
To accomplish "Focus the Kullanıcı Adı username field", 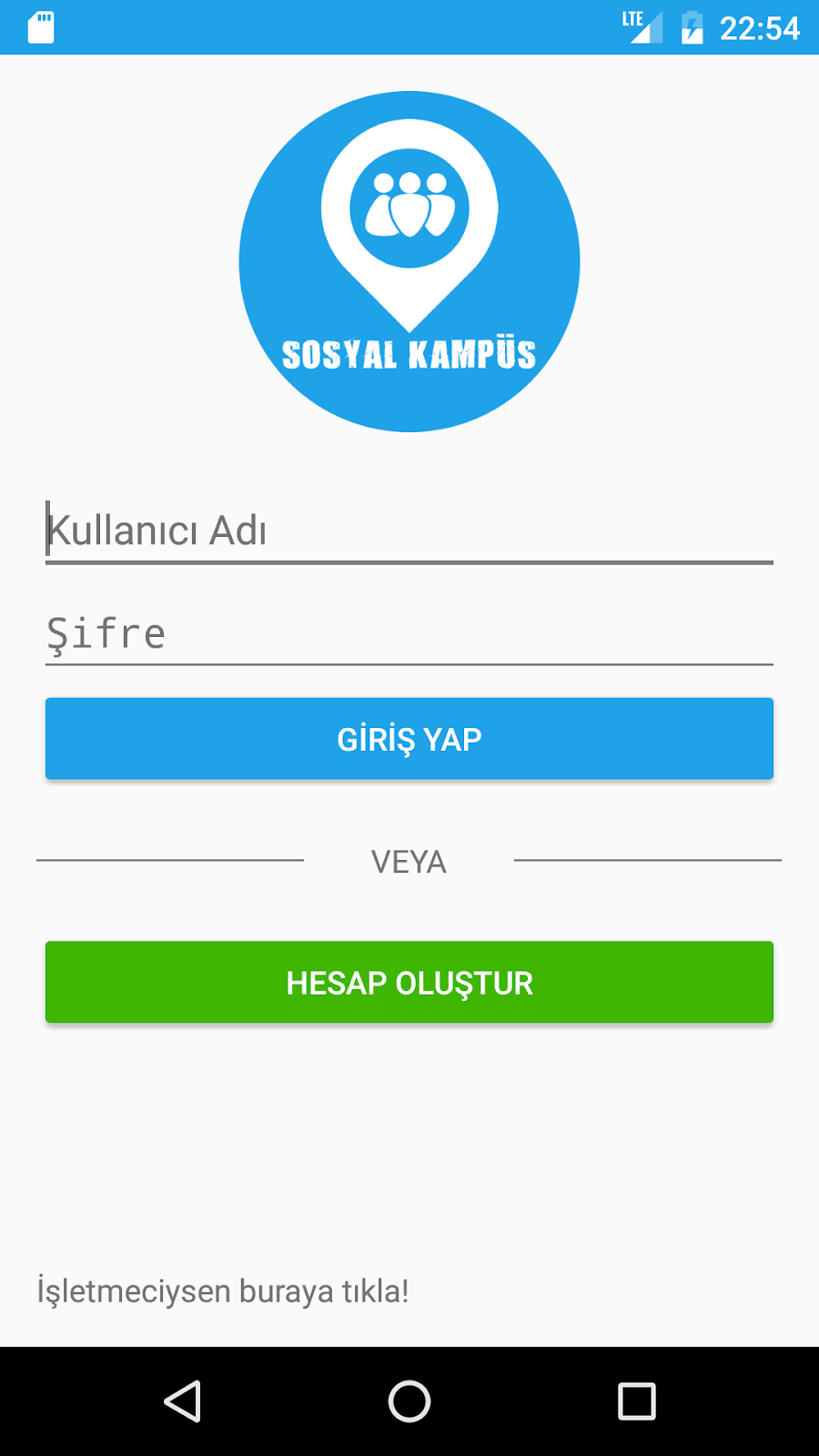I will (x=409, y=531).
